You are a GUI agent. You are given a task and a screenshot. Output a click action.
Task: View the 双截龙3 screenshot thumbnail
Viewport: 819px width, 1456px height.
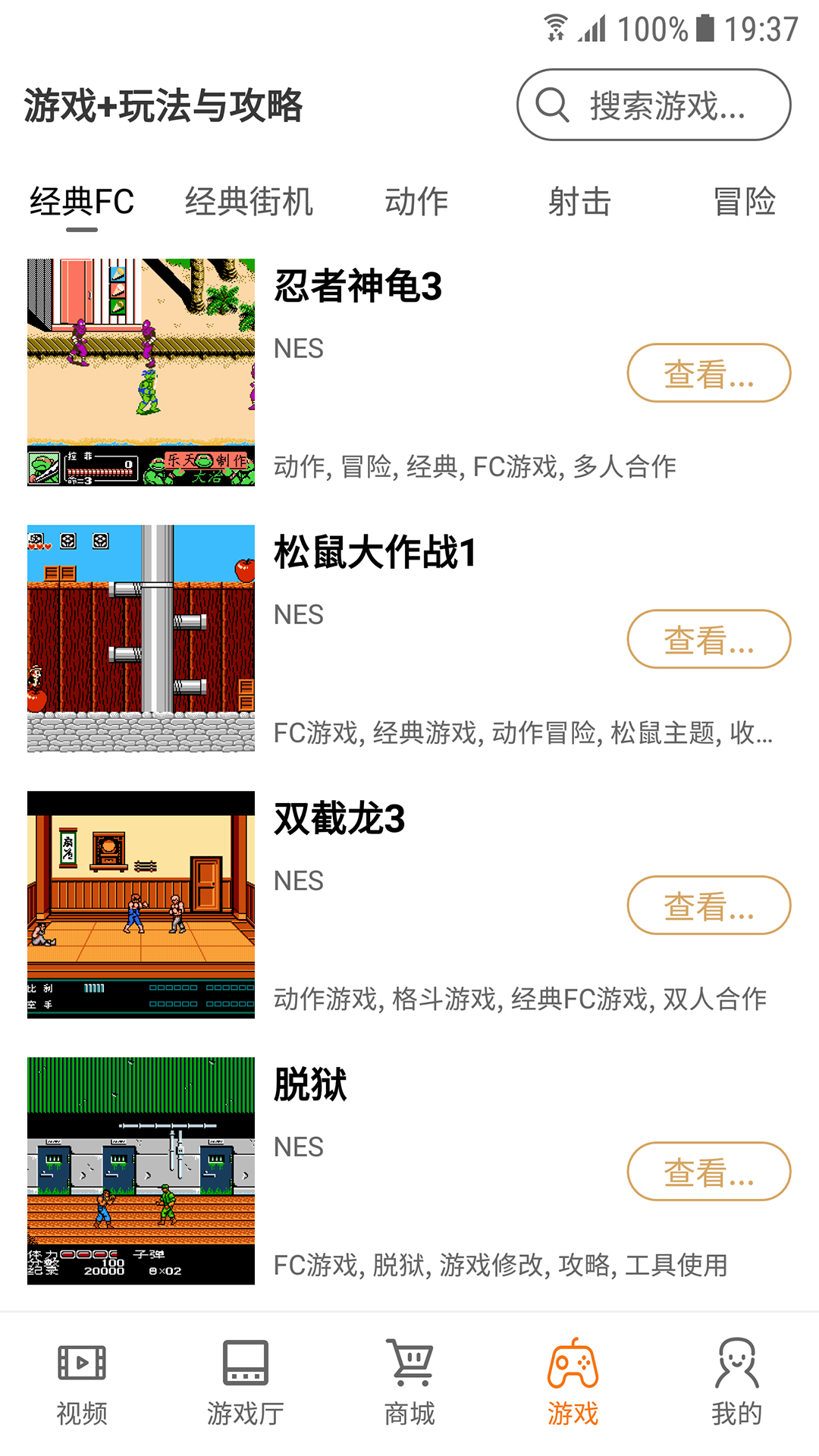coord(141,905)
